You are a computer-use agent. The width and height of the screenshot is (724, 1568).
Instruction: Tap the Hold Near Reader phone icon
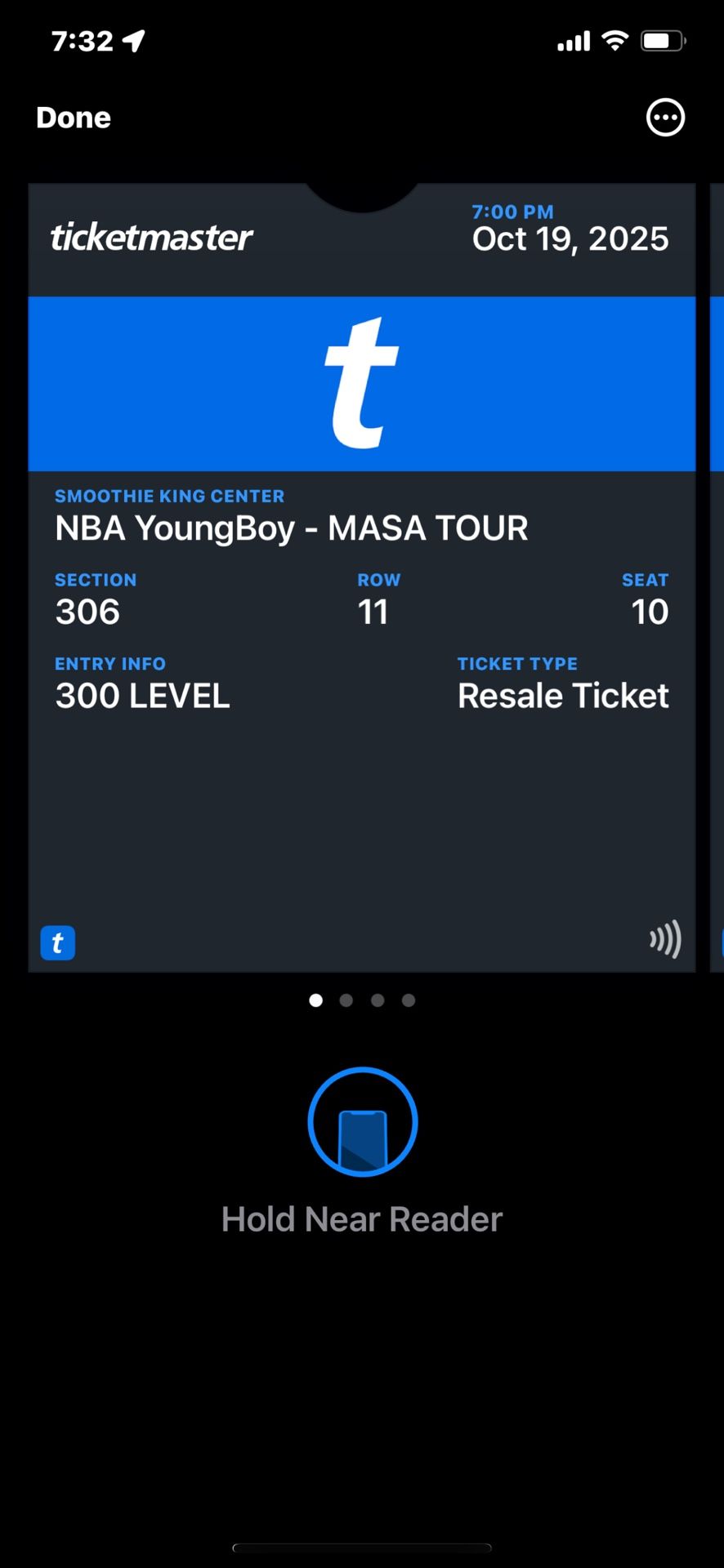[362, 1121]
